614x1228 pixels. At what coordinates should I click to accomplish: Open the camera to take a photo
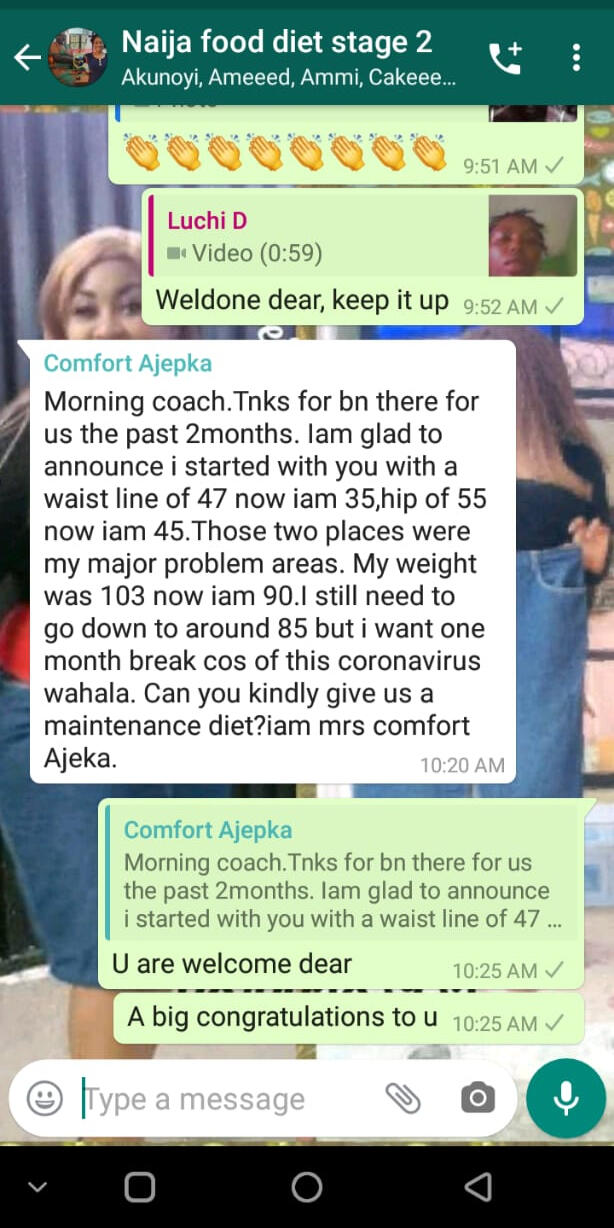pyautogui.click(x=477, y=1099)
